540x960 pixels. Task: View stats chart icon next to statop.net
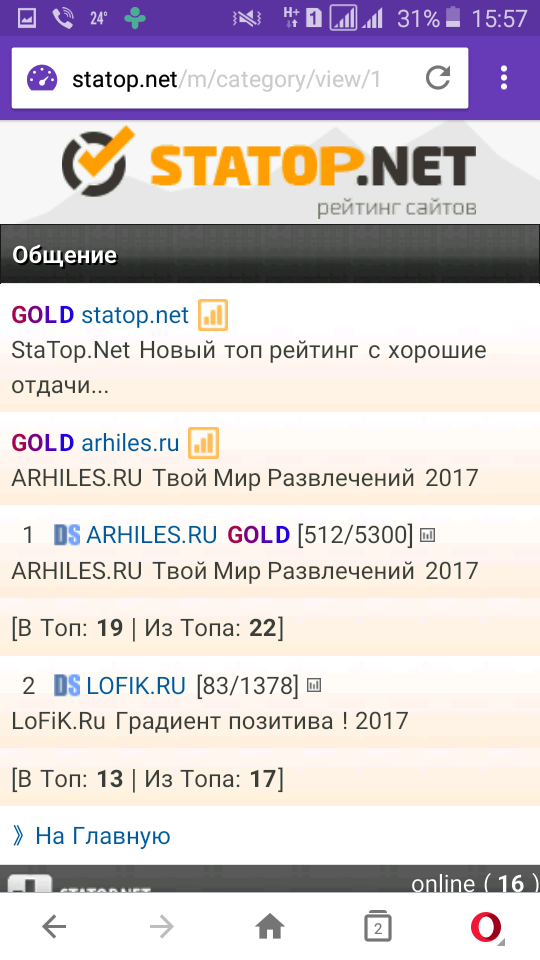[212, 315]
